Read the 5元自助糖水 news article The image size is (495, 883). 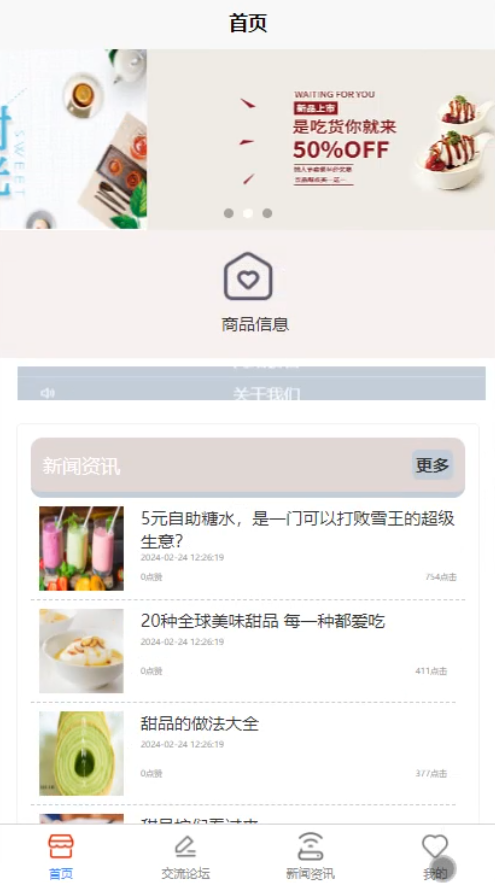[248, 548]
